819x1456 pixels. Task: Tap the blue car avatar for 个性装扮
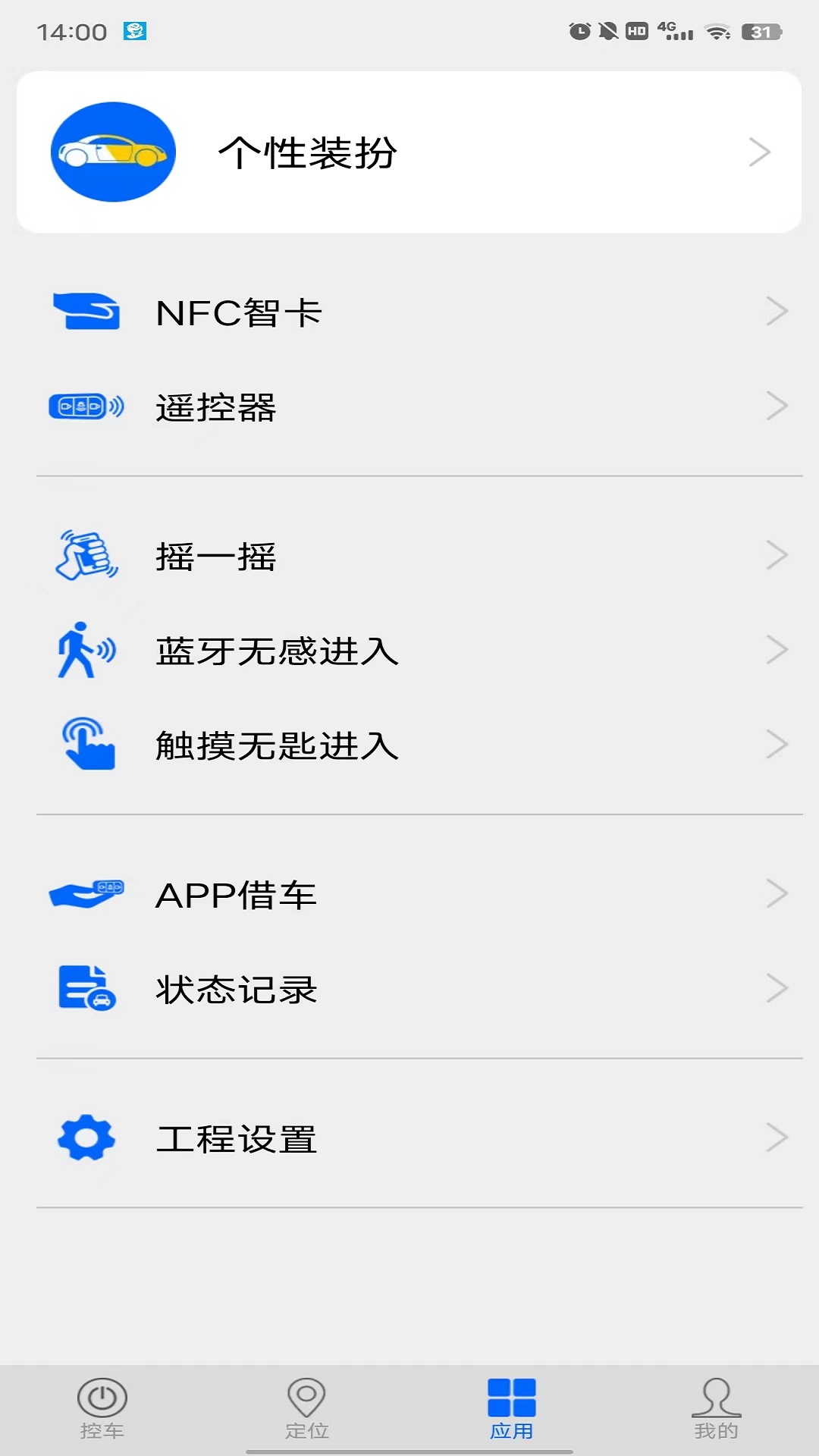coord(112,152)
